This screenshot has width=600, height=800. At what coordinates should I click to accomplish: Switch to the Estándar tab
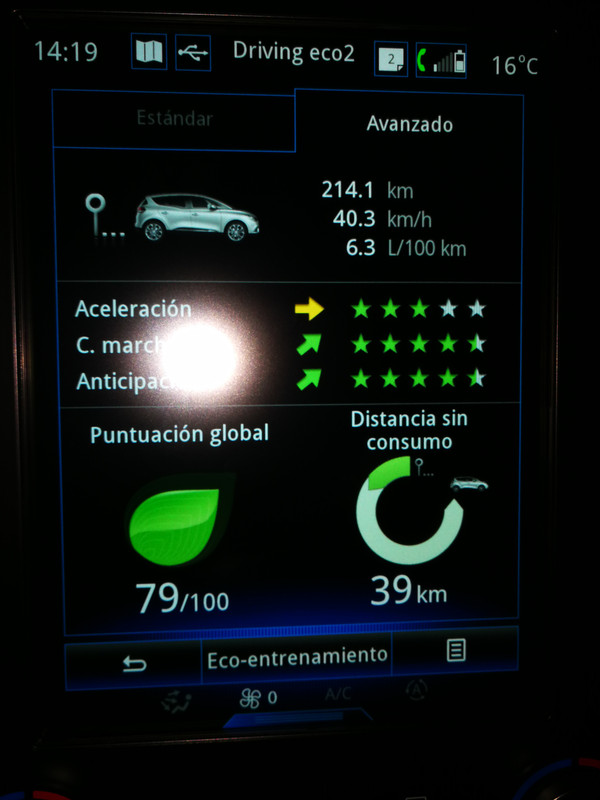coord(174,119)
